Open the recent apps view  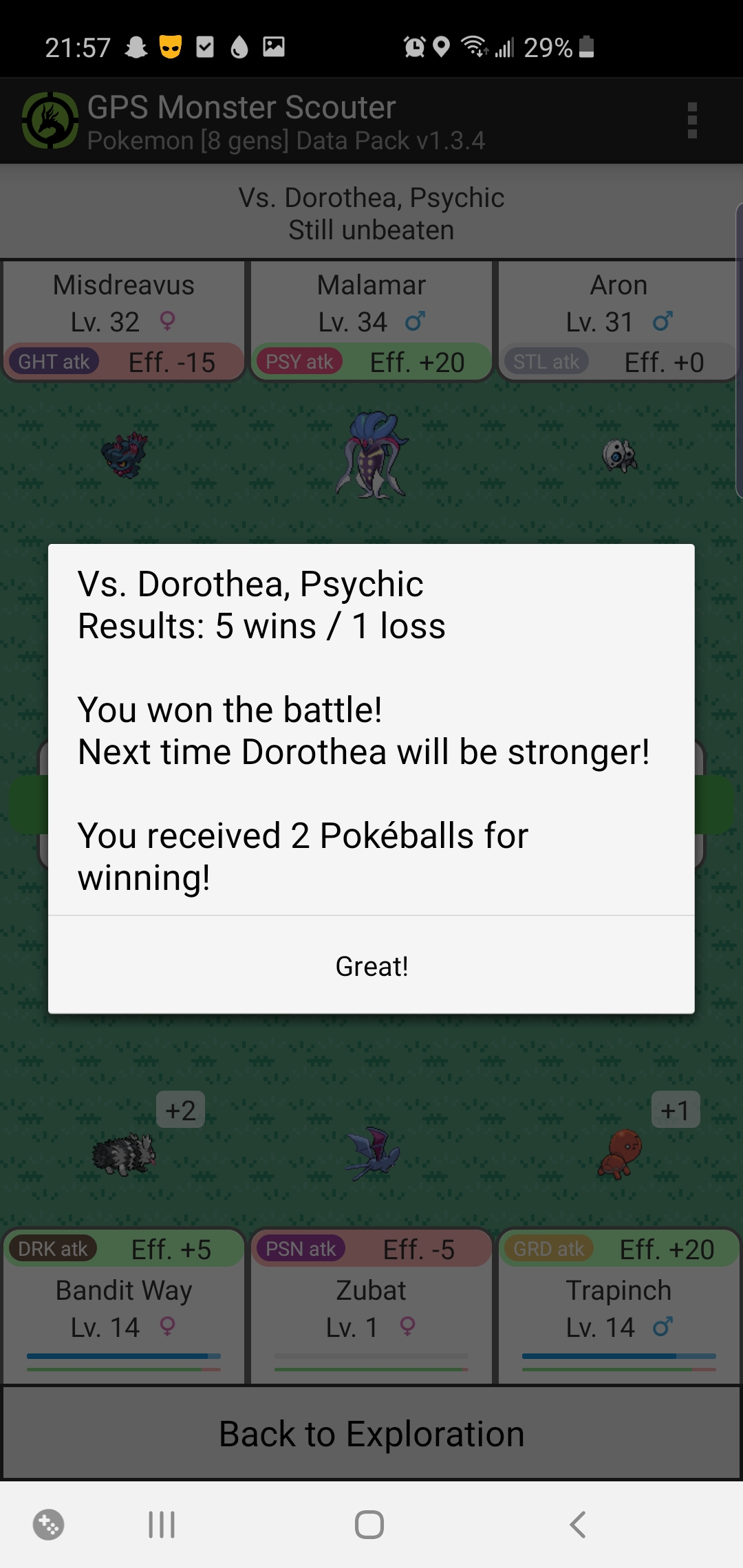click(x=162, y=1525)
